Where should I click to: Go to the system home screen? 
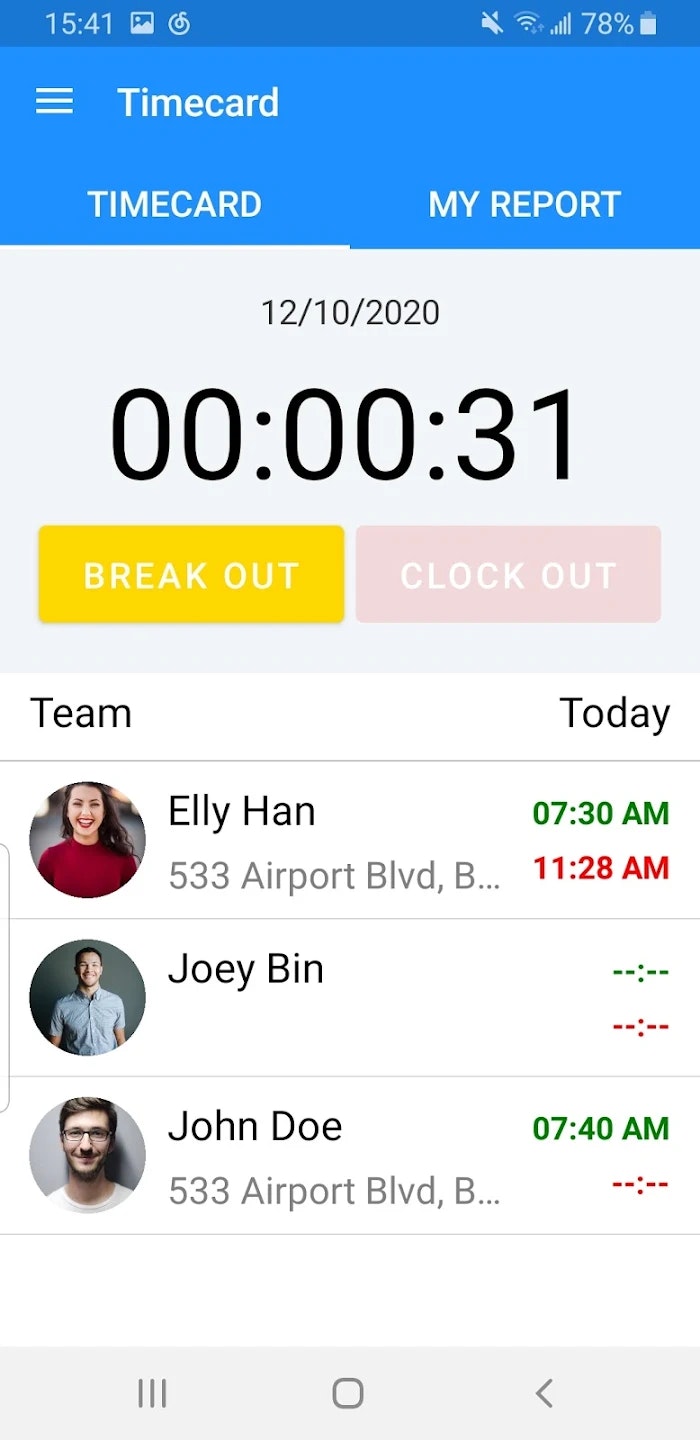(x=348, y=1393)
